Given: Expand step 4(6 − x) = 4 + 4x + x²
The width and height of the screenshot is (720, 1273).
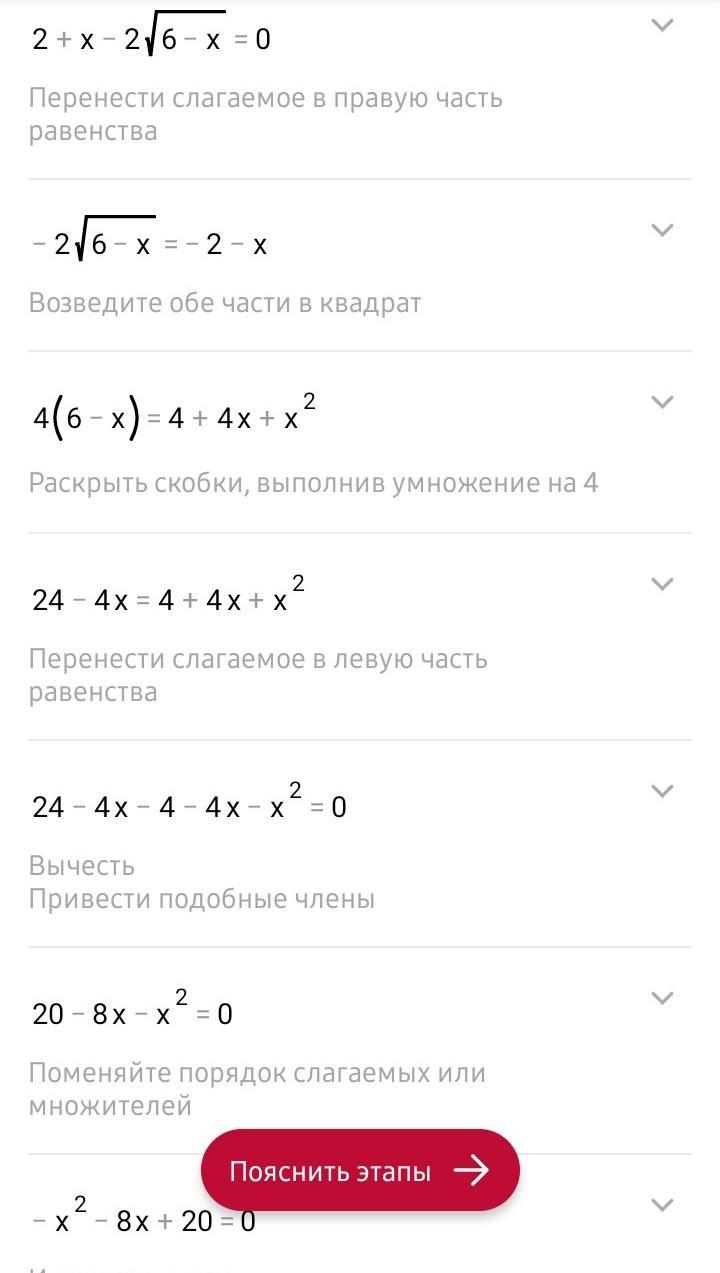Looking at the screenshot, I should point(662,402).
